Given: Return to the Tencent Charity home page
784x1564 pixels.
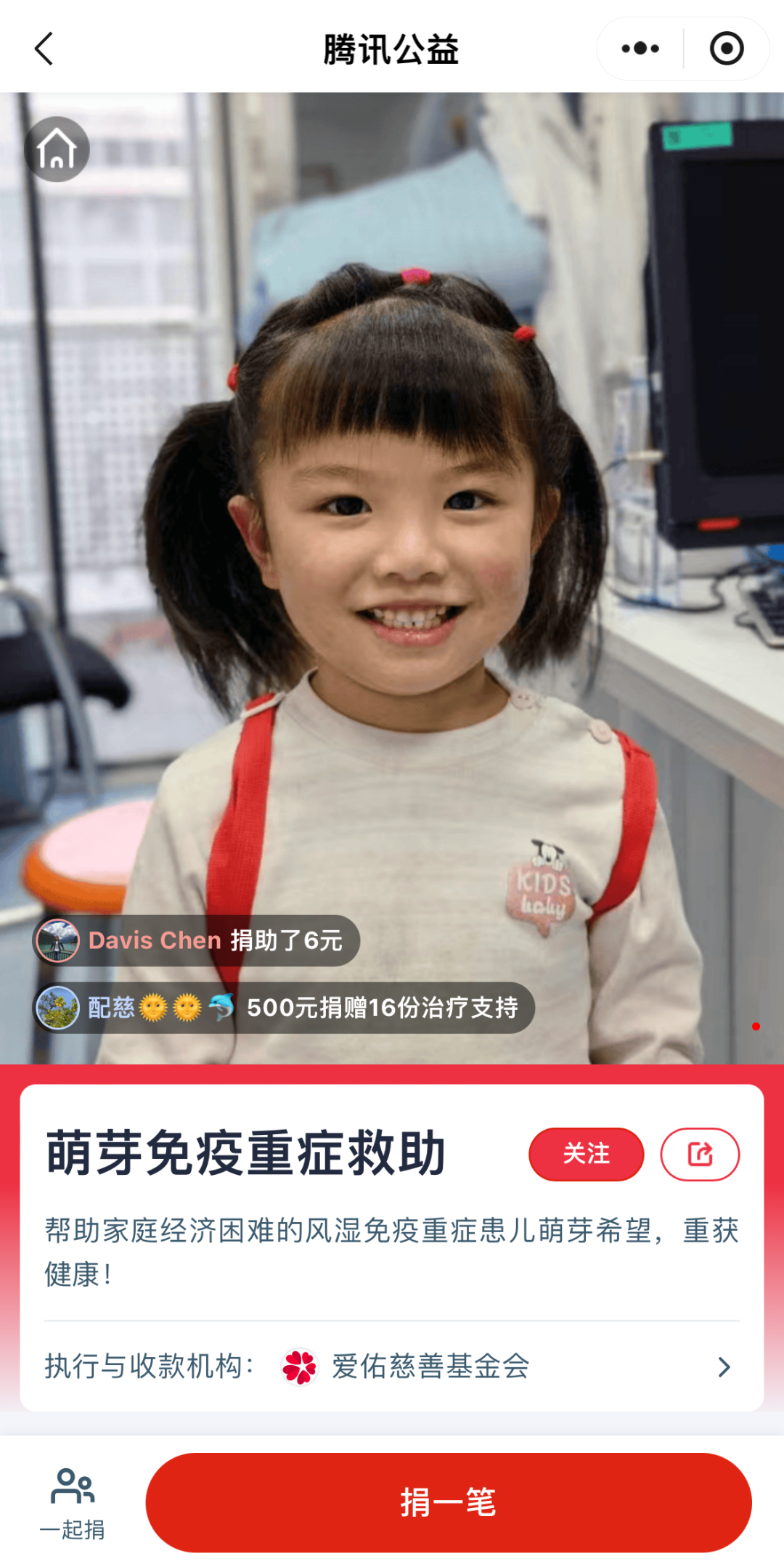Looking at the screenshot, I should (57, 150).
